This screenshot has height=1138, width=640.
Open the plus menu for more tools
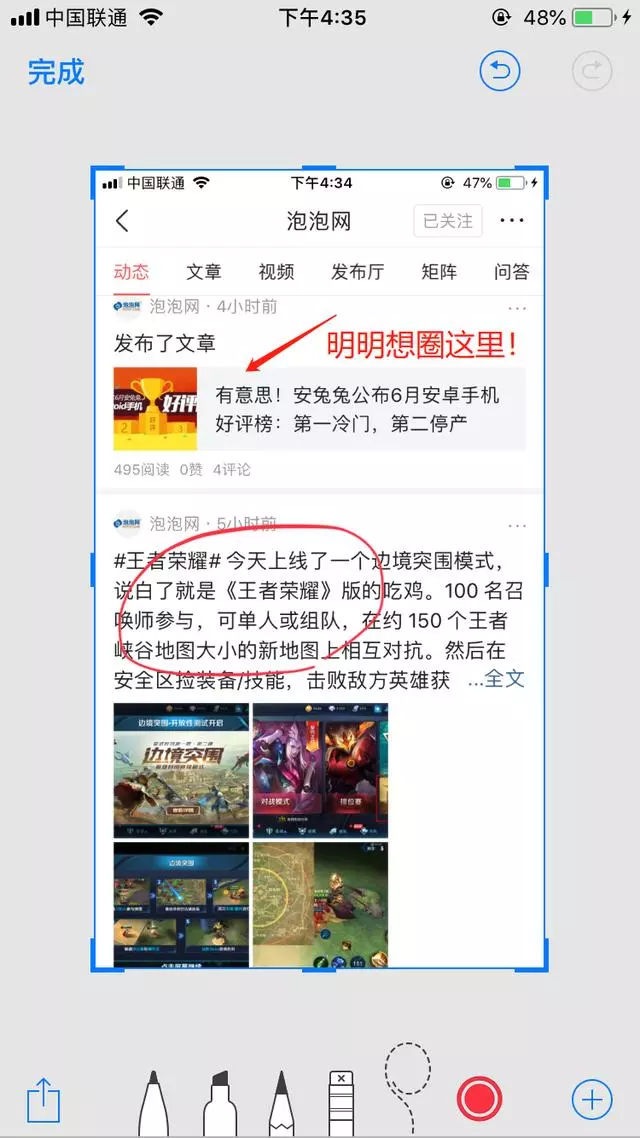pyautogui.click(x=591, y=1099)
